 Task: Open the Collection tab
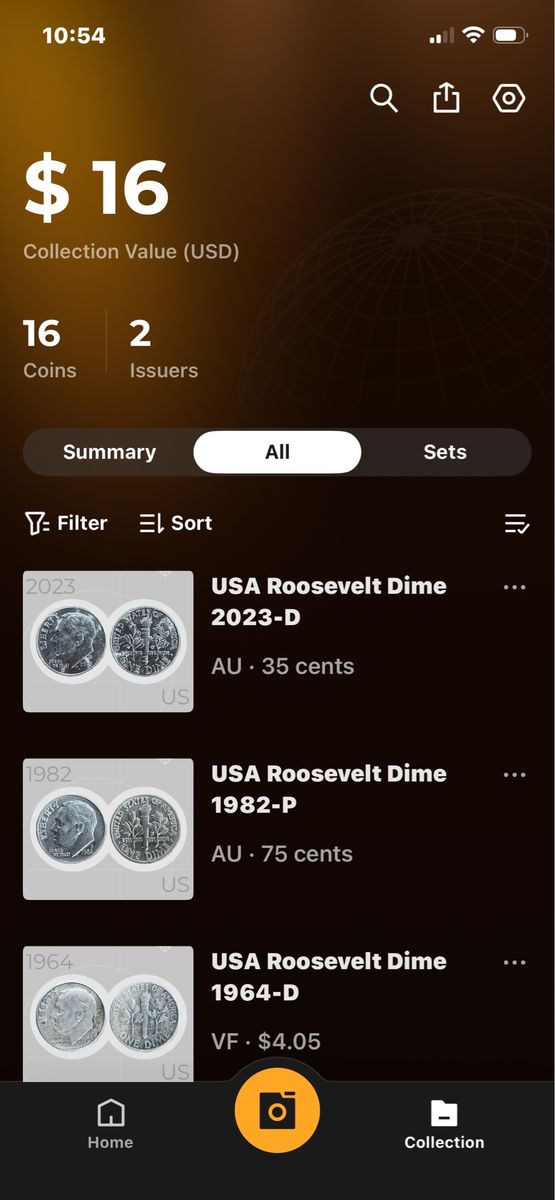(x=444, y=1124)
